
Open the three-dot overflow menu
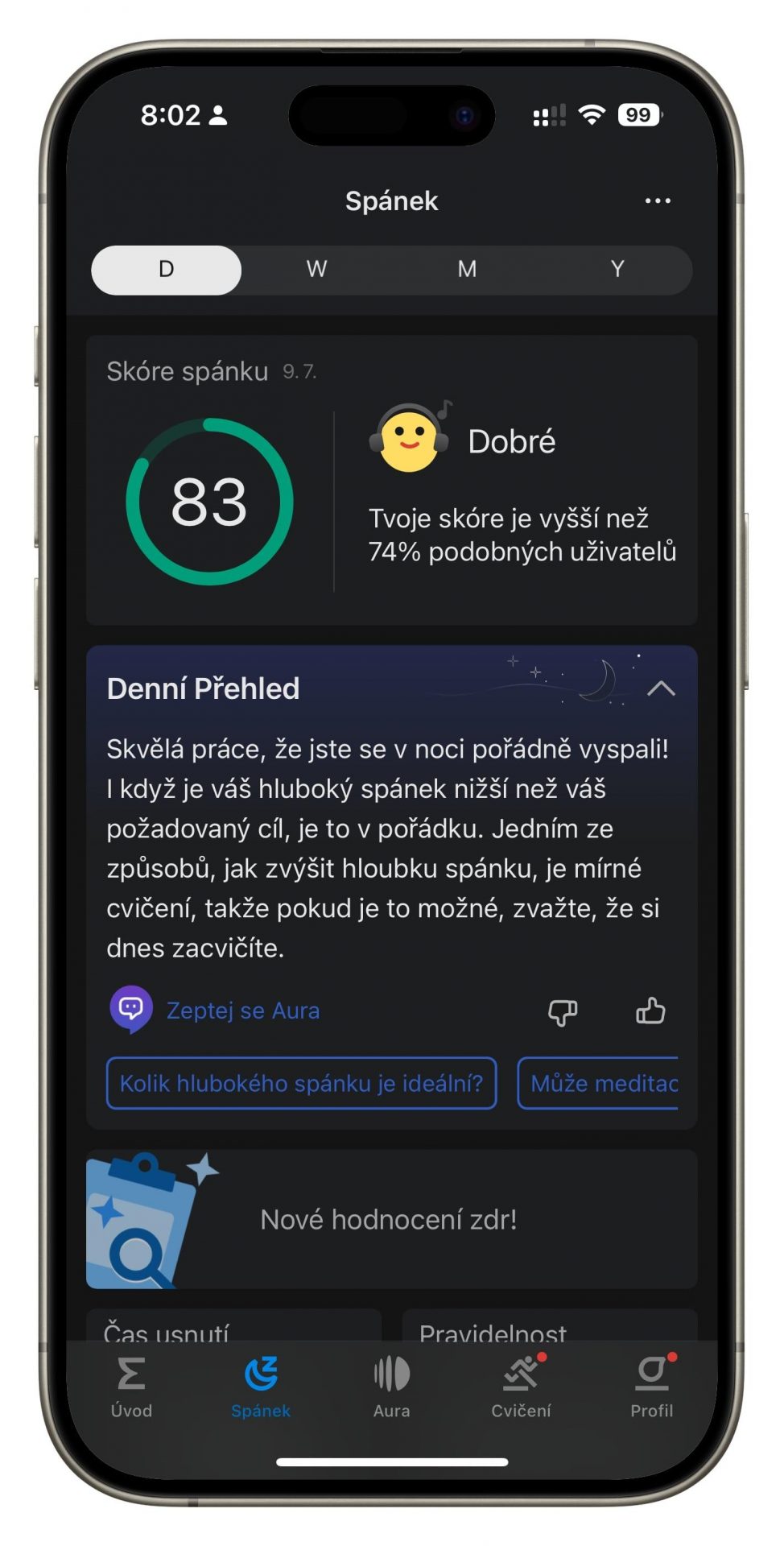tap(658, 200)
